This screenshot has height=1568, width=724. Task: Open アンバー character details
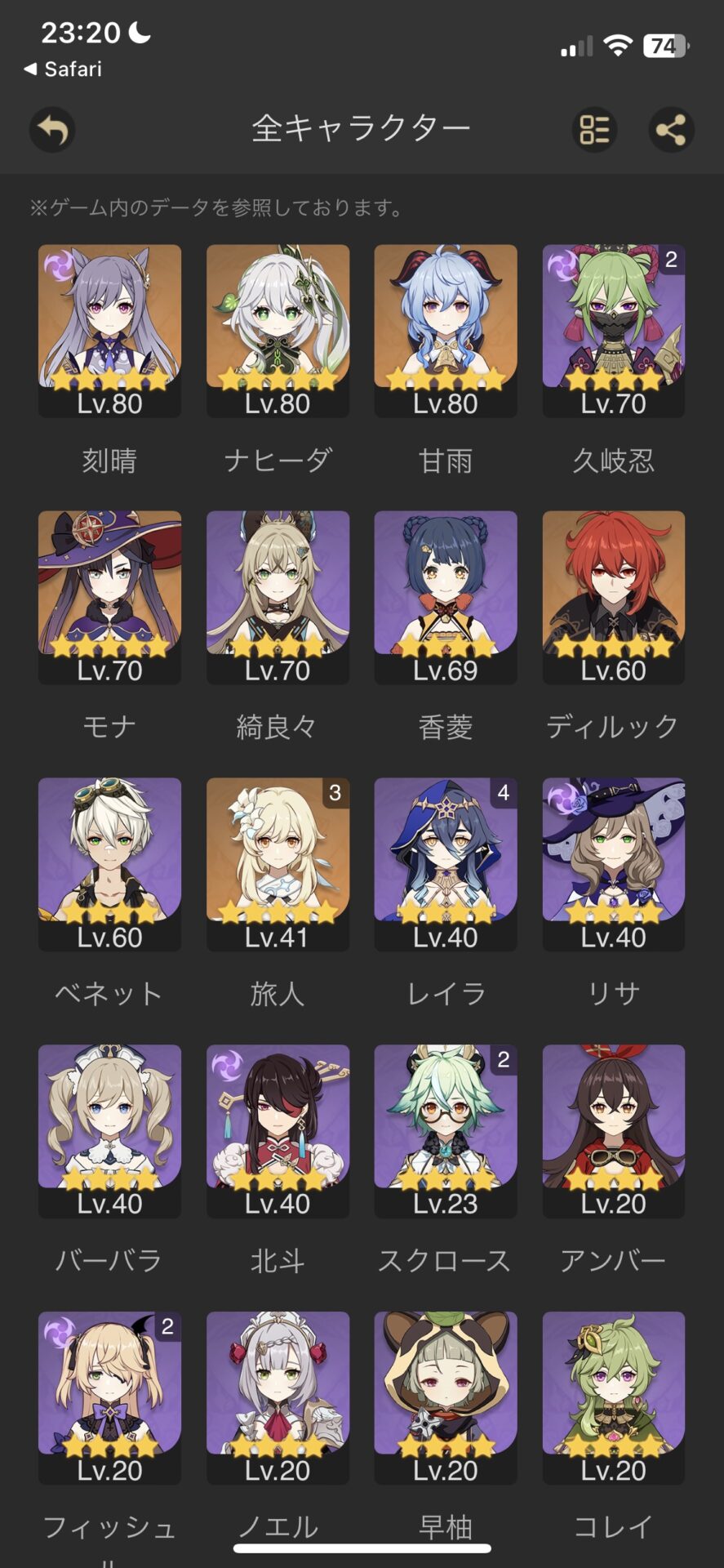tap(614, 1131)
